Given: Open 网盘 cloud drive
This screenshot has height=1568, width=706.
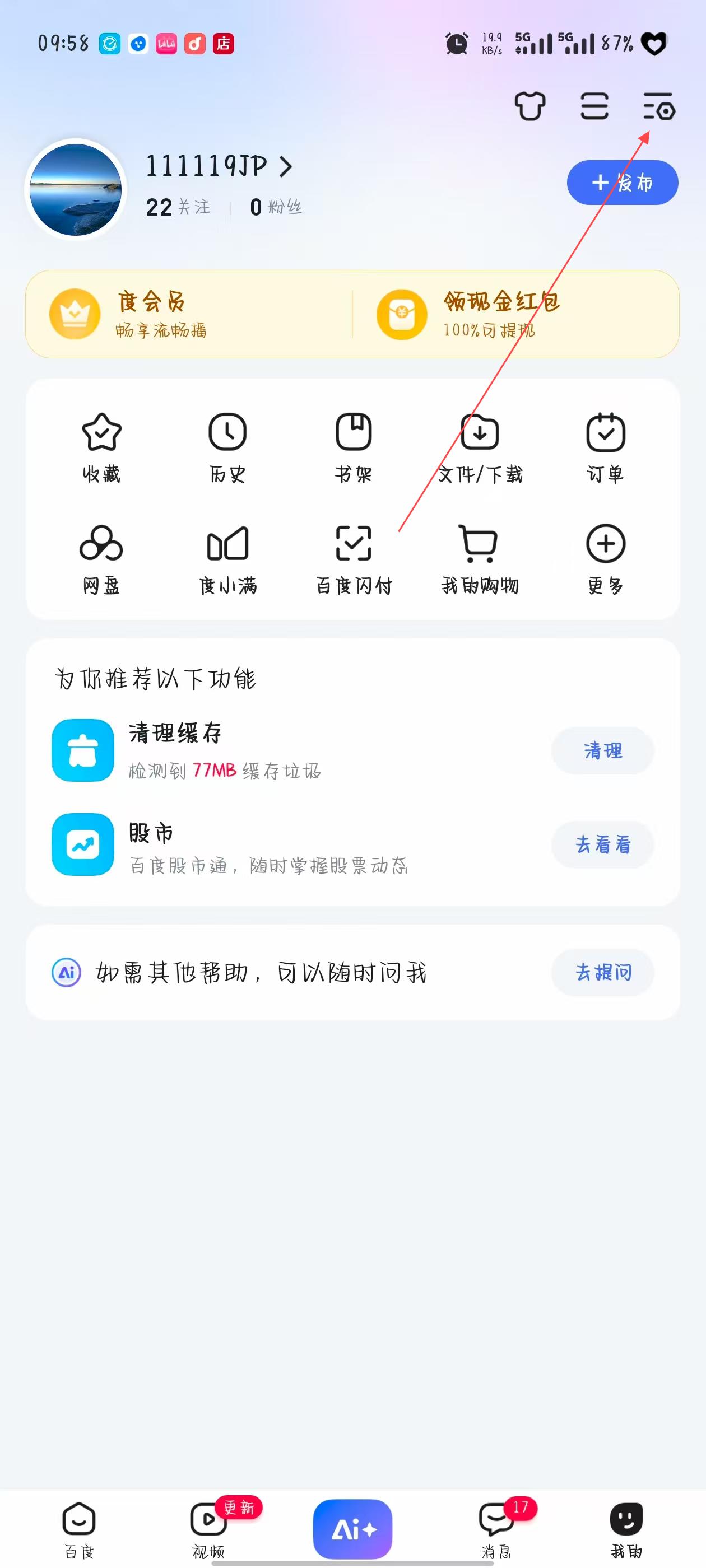Looking at the screenshot, I should click(x=102, y=559).
